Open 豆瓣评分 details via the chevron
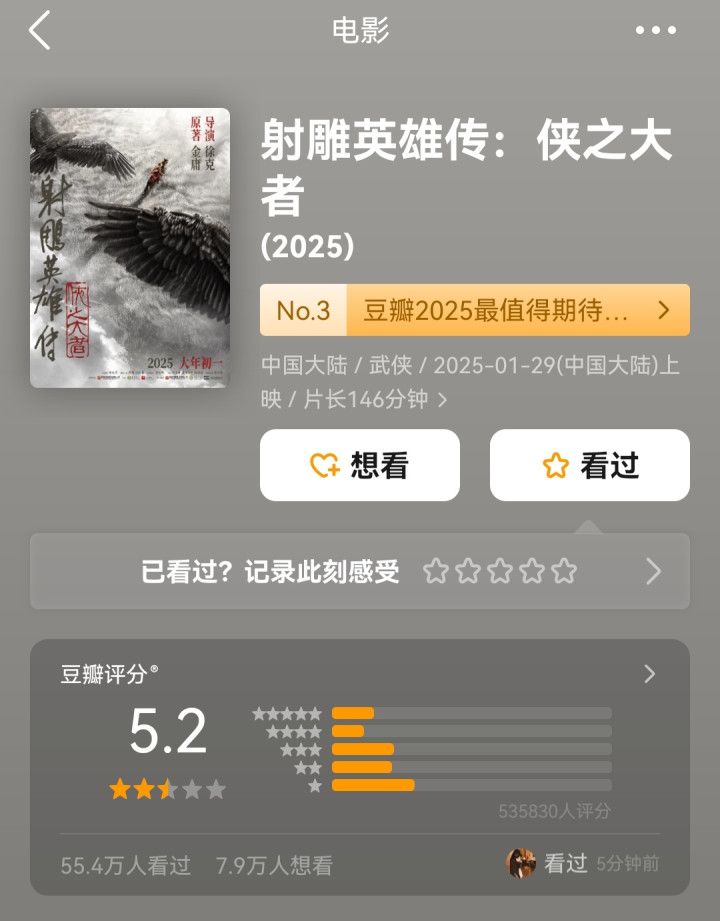This screenshot has width=720, height=921. [650, 674]
